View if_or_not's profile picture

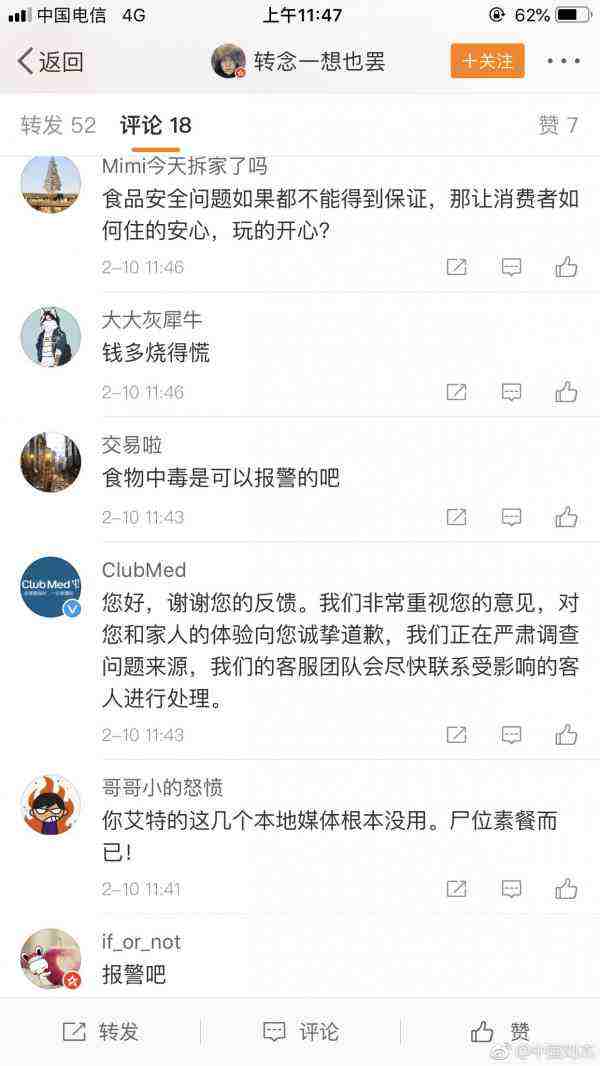pos(50,958)
